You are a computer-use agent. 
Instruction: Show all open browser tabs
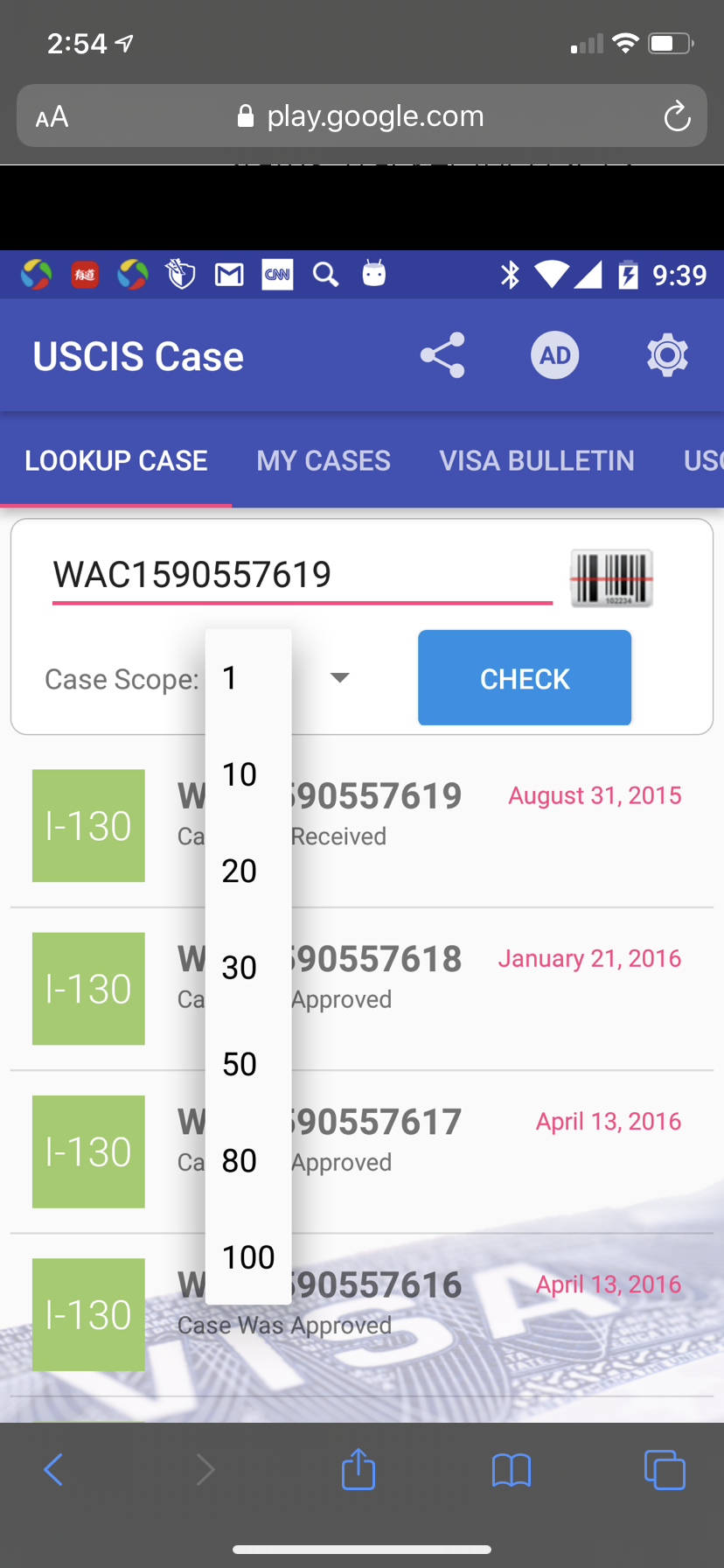(665, 1469)
